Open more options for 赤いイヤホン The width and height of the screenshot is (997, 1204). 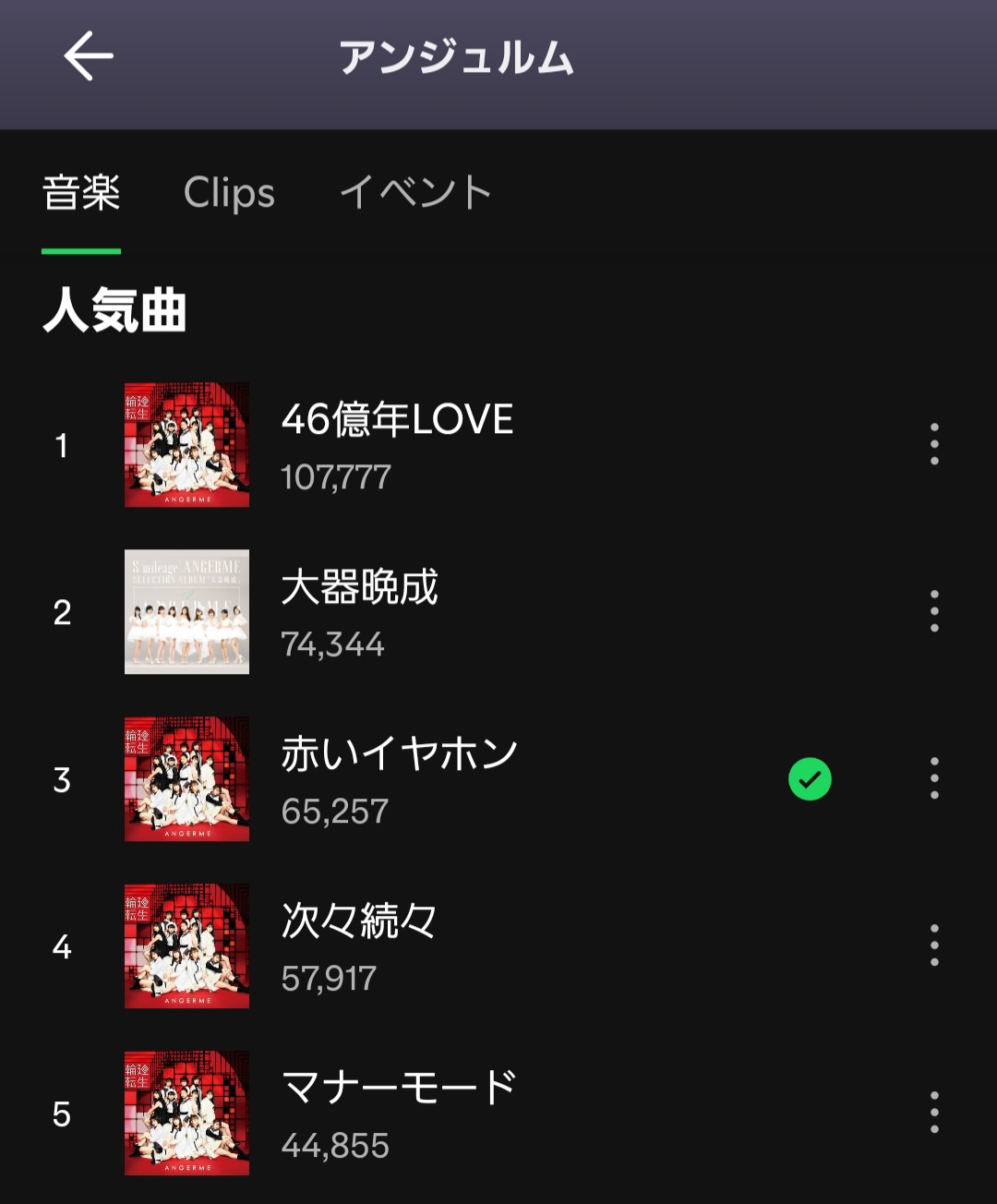934,778
